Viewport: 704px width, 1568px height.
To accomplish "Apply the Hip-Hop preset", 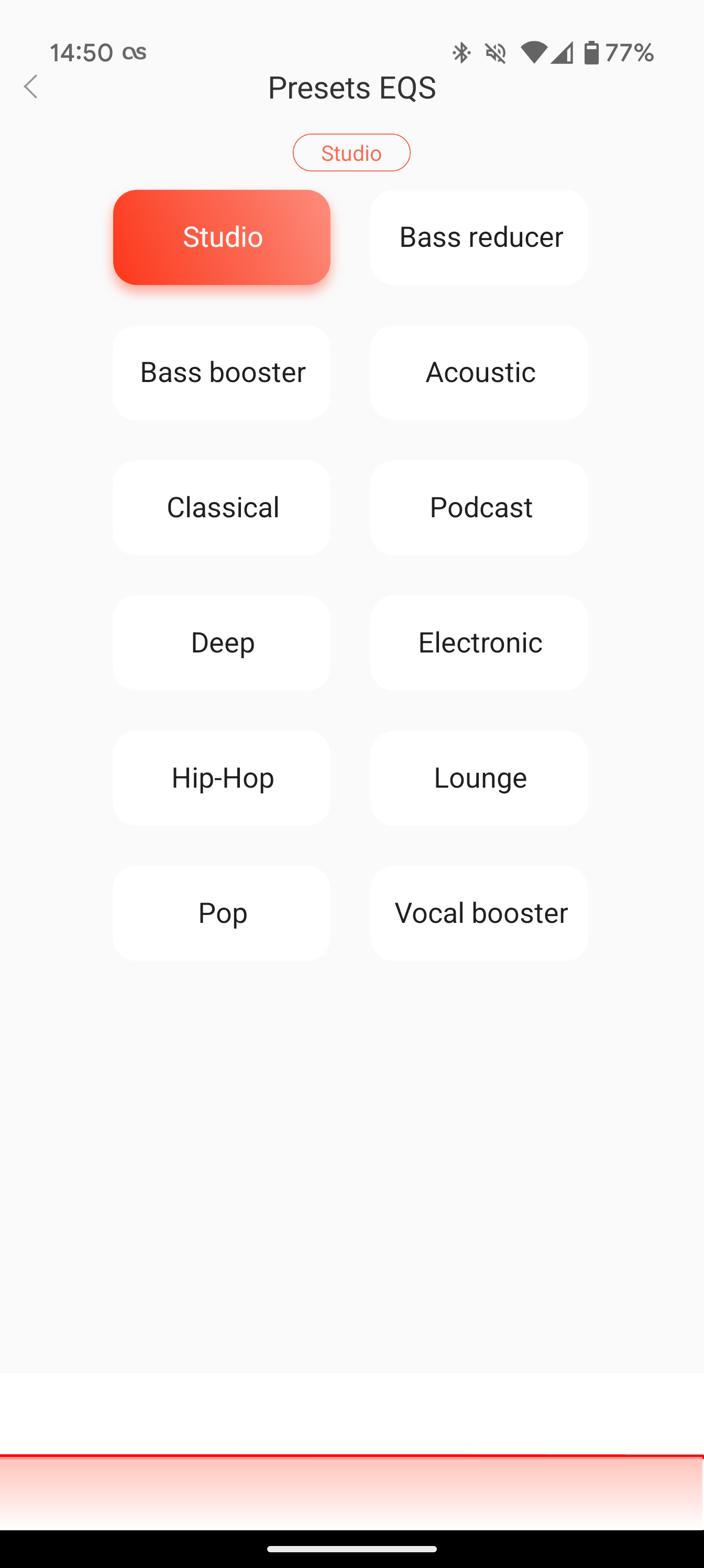I will click(222, 778).
